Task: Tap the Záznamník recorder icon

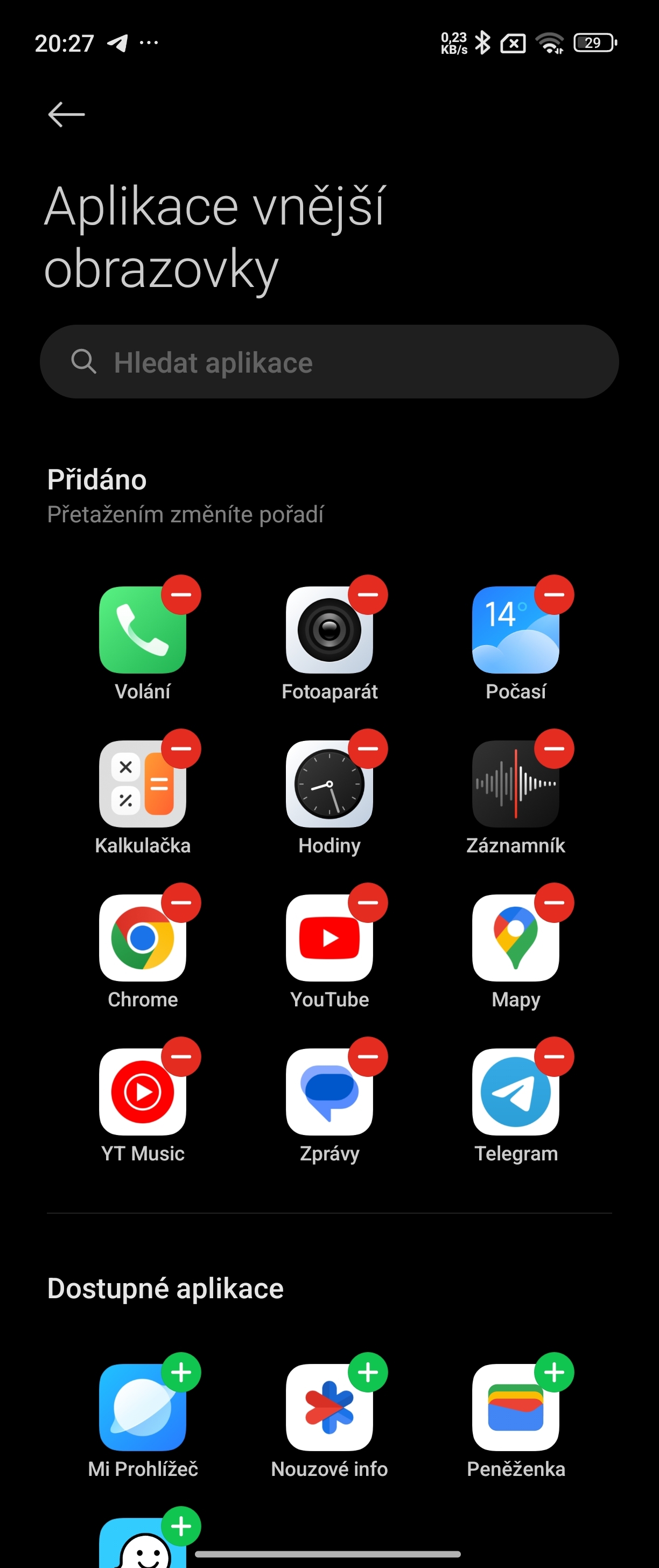Action: 515,783
